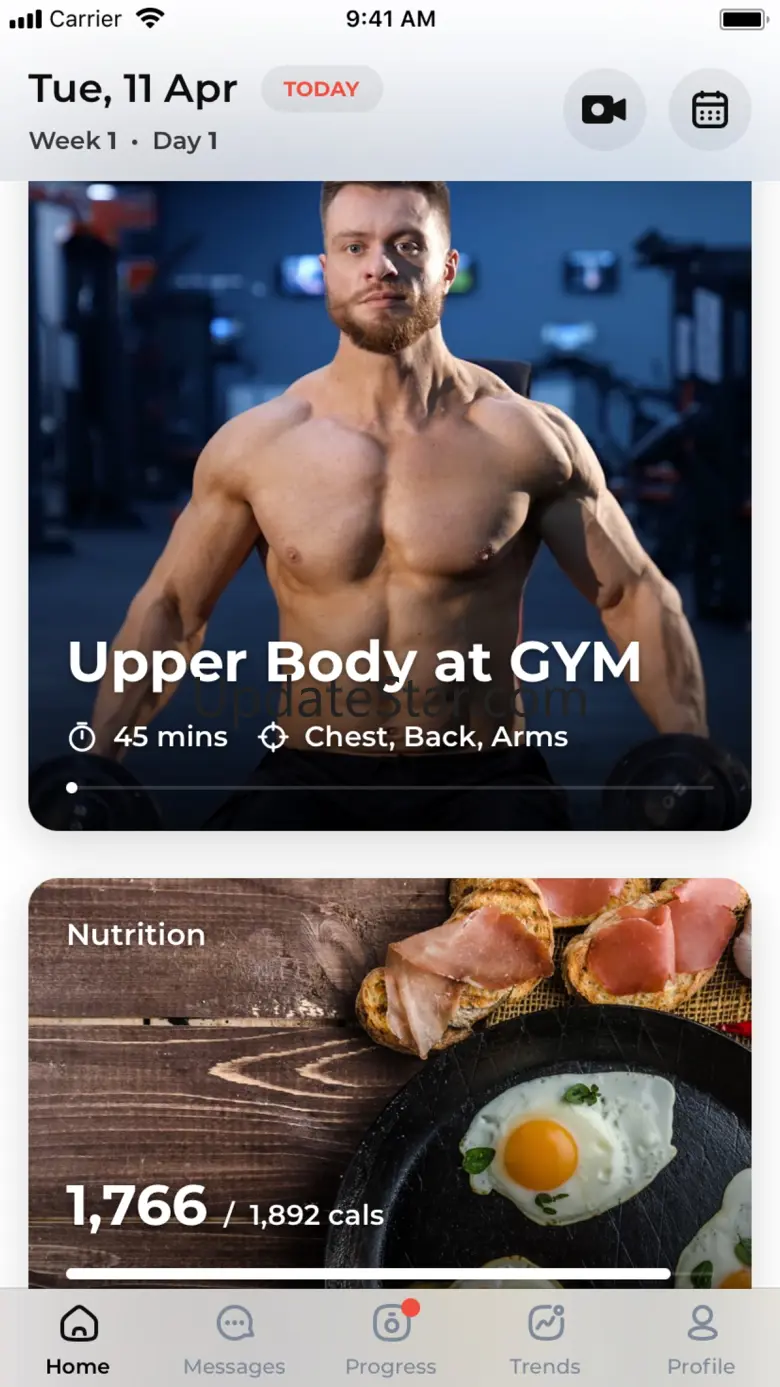This screenshot has height=1387, width=780.
Task: View the Trends tab
Action: tap(545, 1339)
